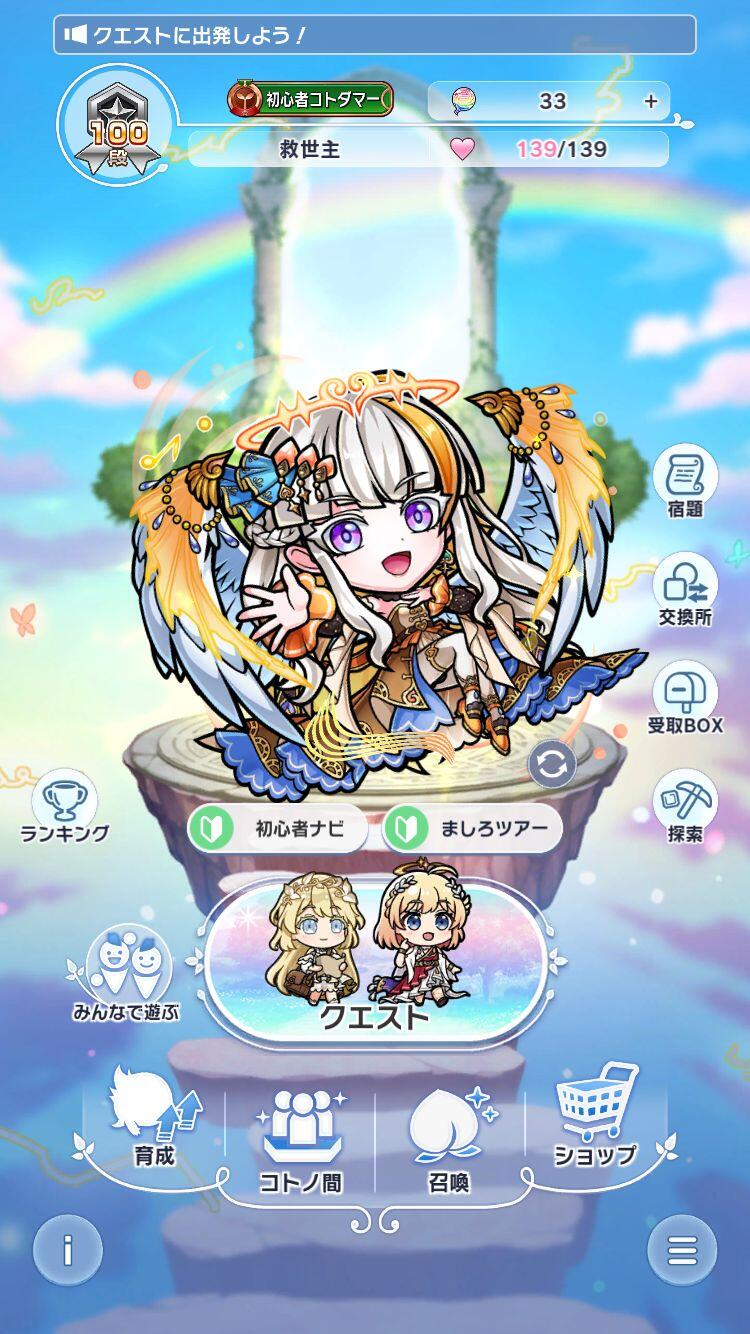Open the hamburger menu

(682, 1250)
